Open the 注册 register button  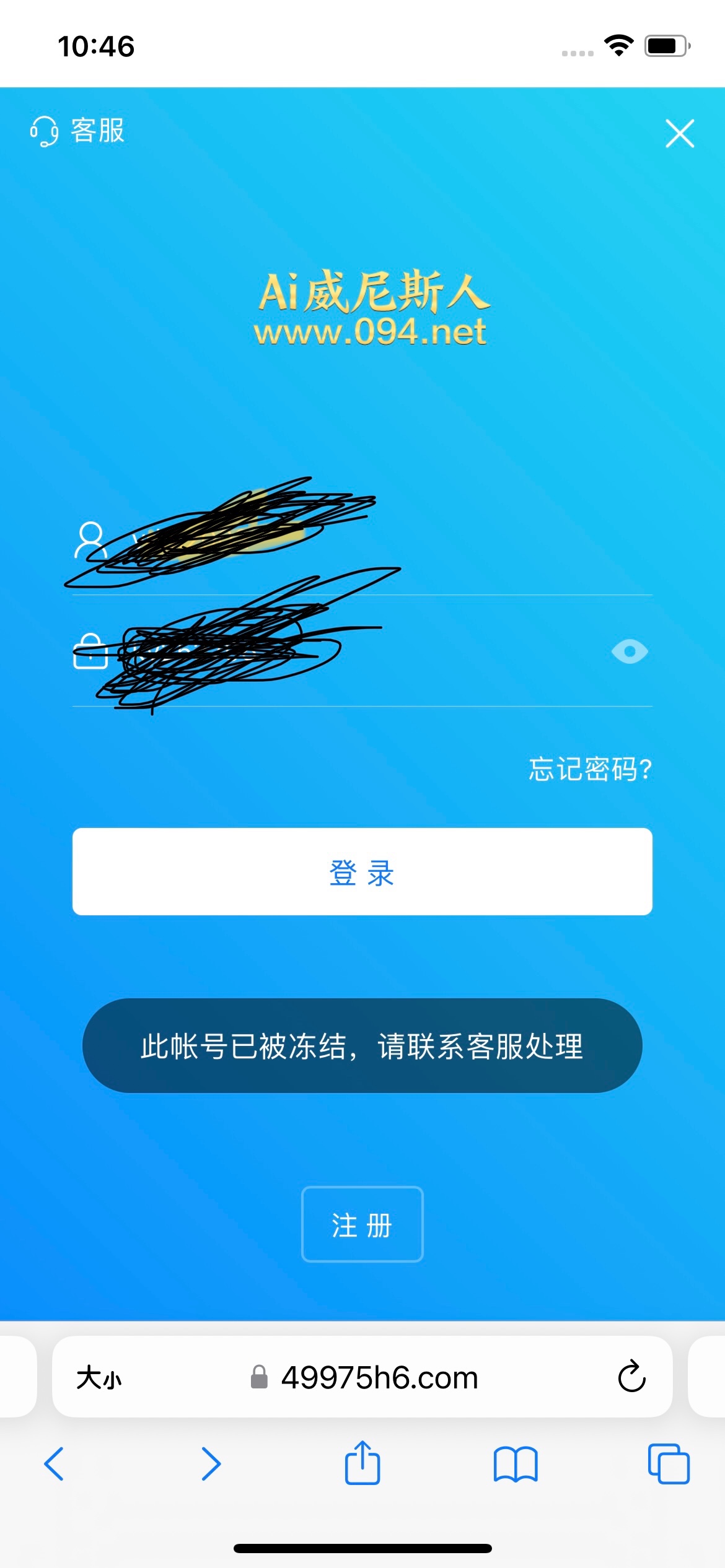pyautogui.click(x=362, y=1224)
